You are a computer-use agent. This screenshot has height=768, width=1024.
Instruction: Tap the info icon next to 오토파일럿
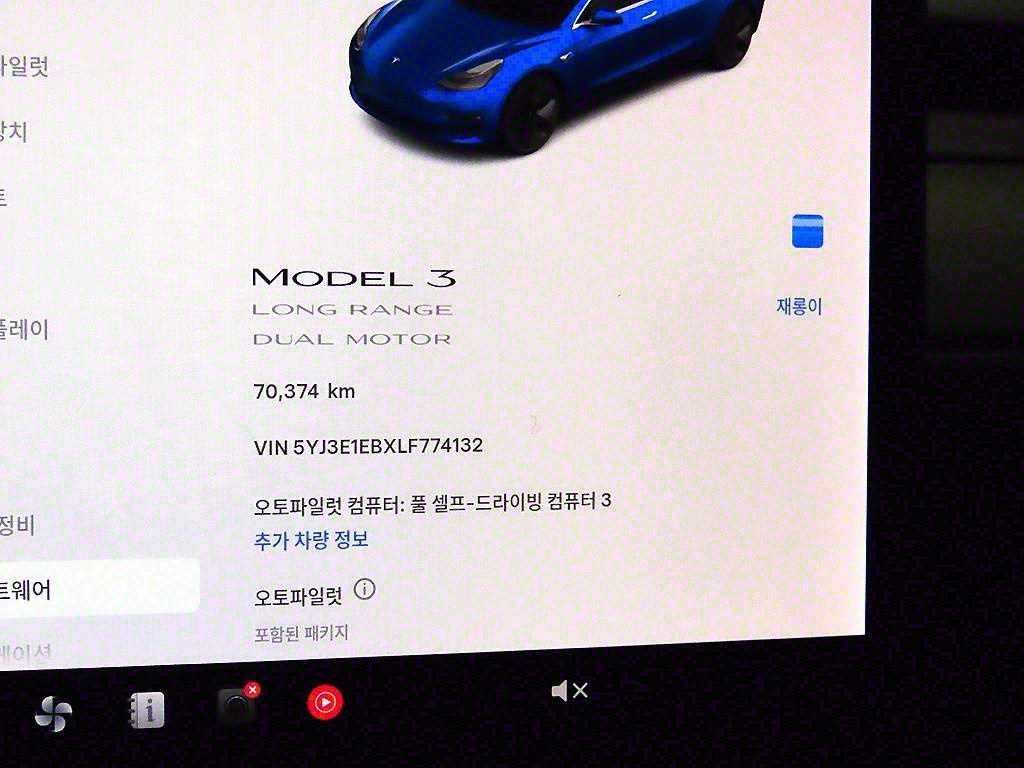365,589
